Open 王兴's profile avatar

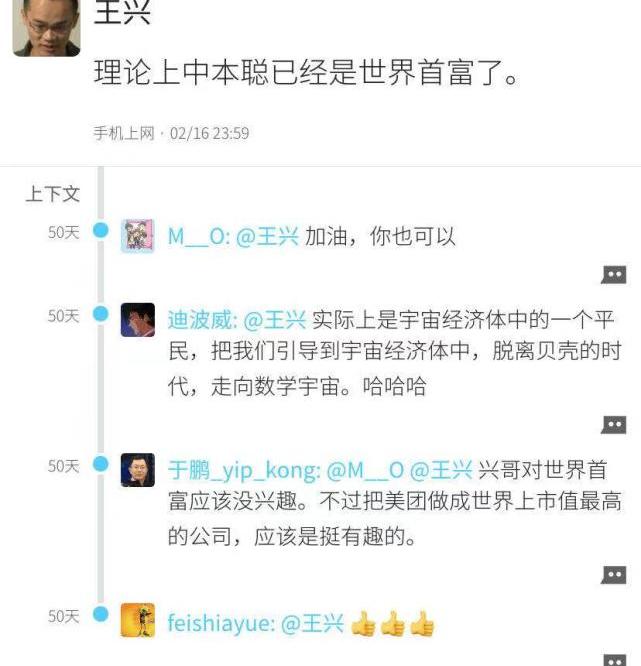coord(45,26)
